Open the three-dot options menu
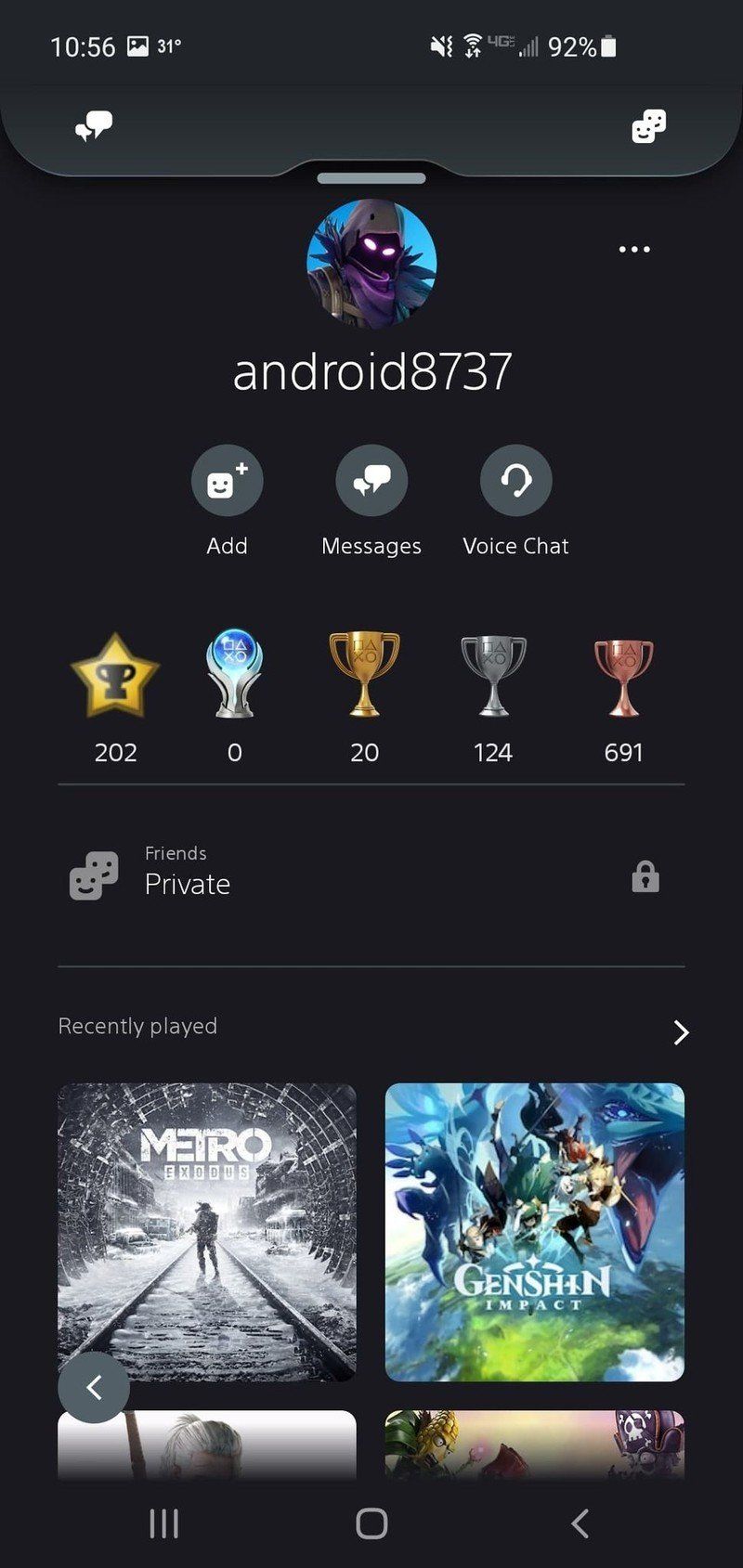Screen dimensions: 743x1568 [x=634, y=249]
